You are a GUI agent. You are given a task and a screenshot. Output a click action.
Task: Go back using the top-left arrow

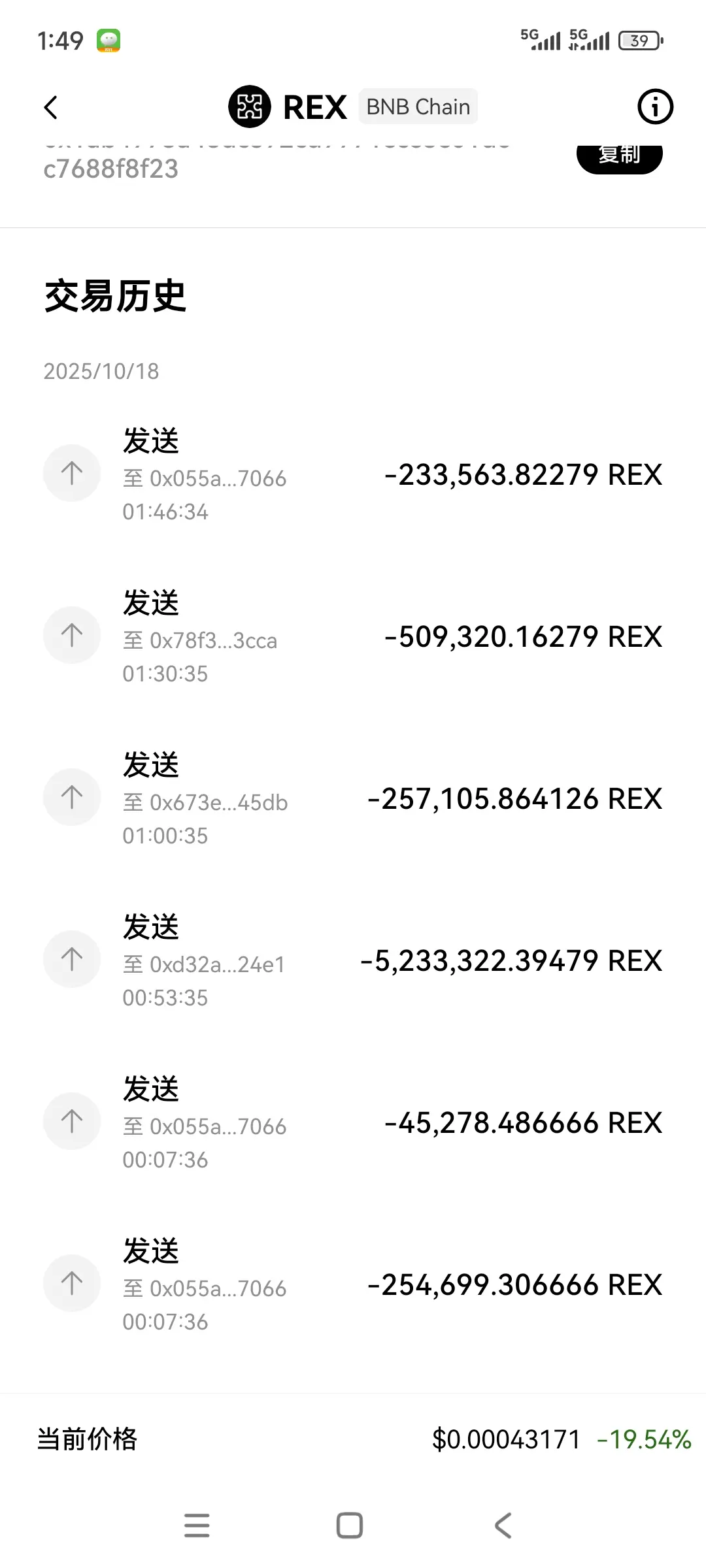(x=51, y=107)
